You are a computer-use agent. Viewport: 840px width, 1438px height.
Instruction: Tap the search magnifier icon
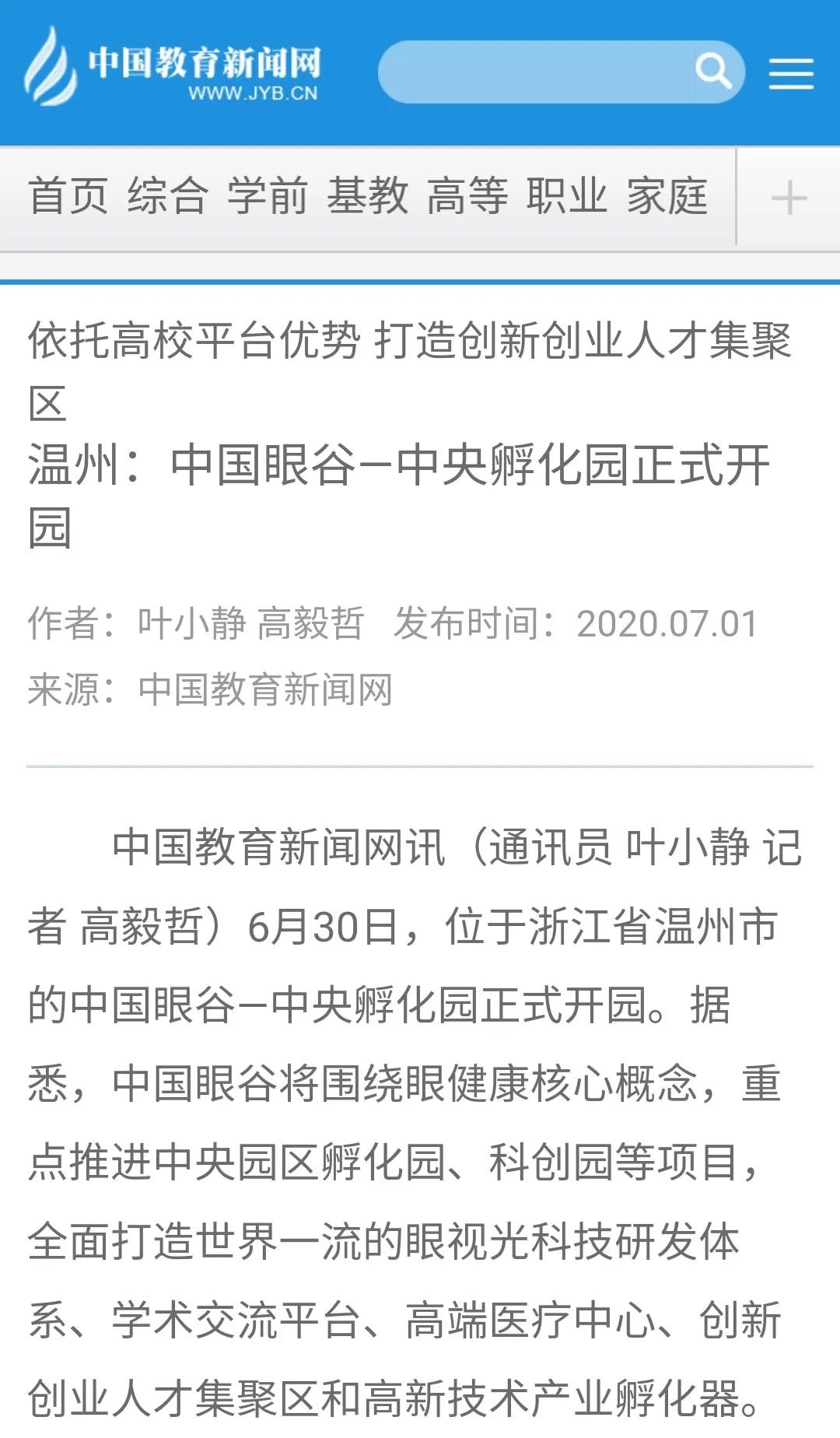(x=713, y=72)
